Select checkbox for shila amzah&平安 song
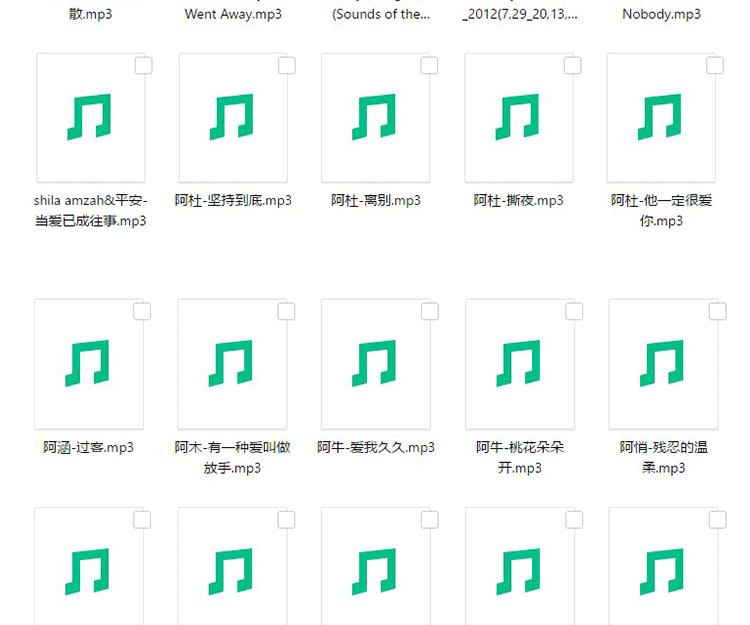 (x=143, y=66)
